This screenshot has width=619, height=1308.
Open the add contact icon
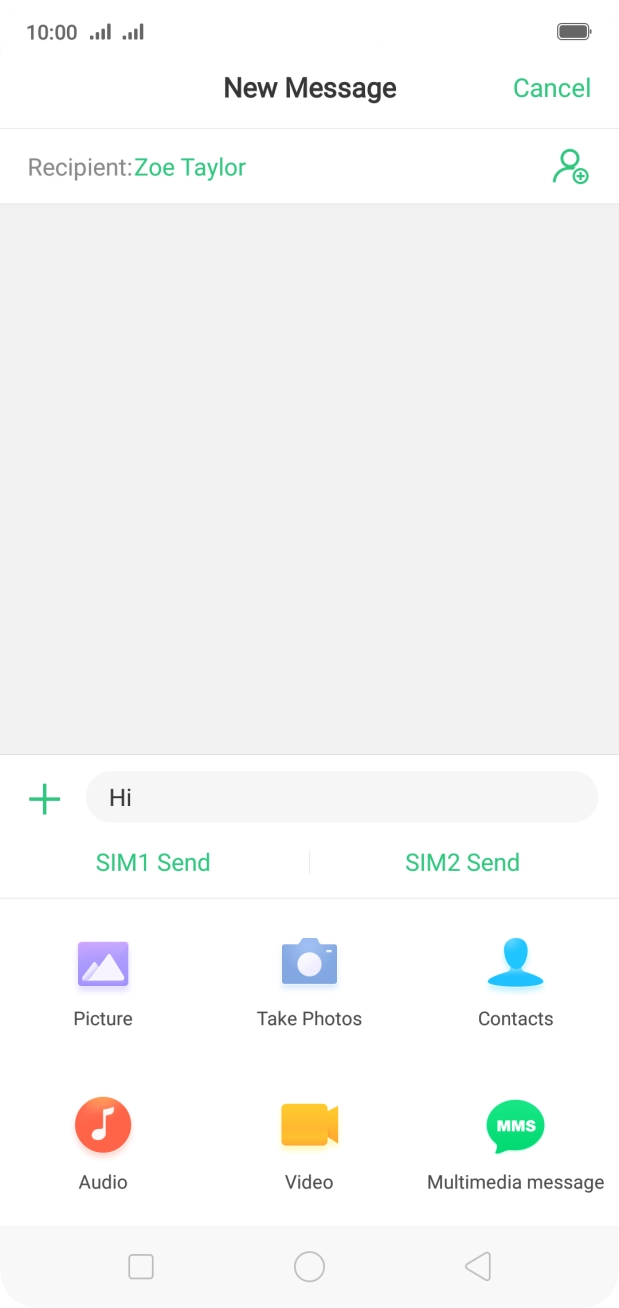tap(570, 166)
